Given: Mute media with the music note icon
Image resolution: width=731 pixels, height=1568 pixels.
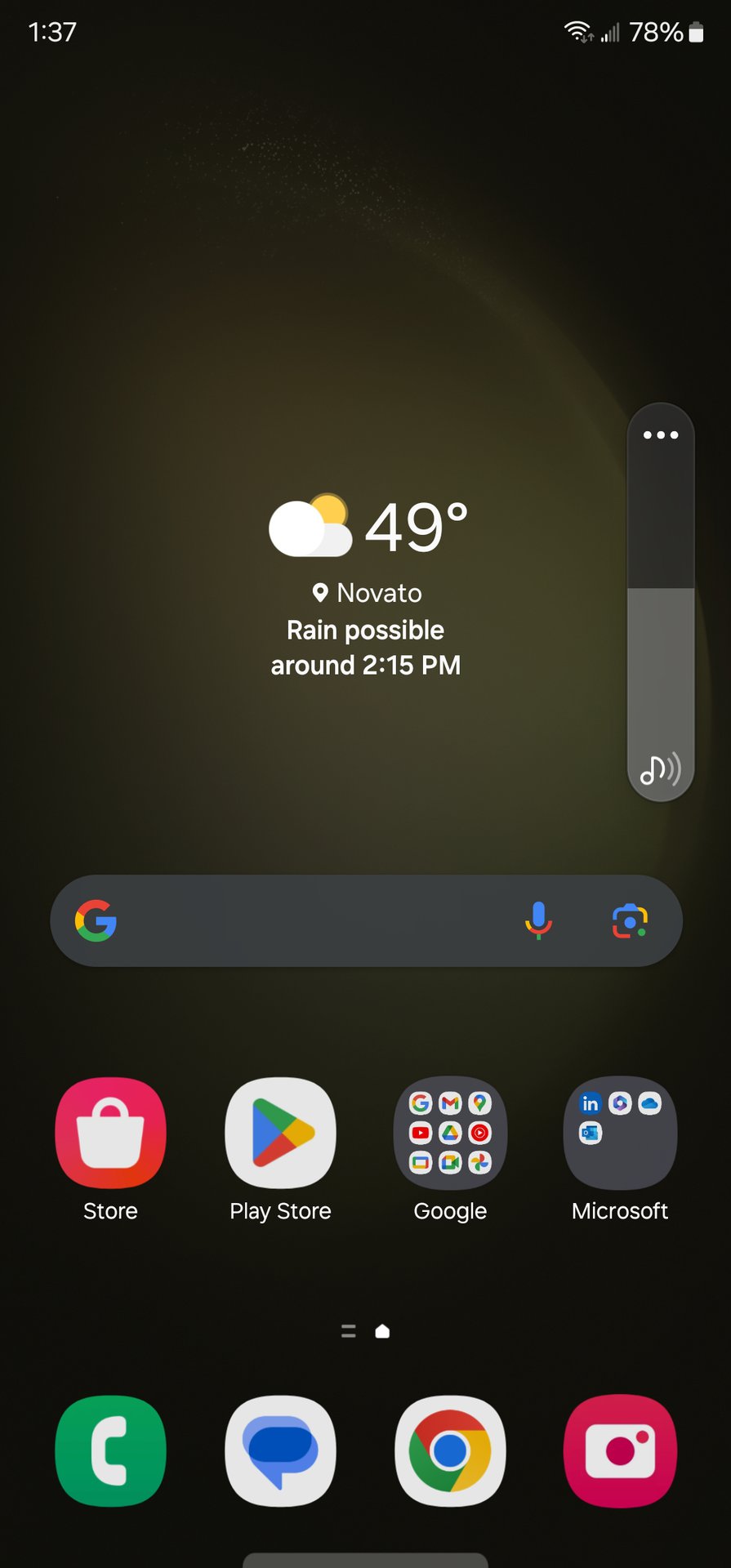Looking at the screenshot, I should coord(660,768).
